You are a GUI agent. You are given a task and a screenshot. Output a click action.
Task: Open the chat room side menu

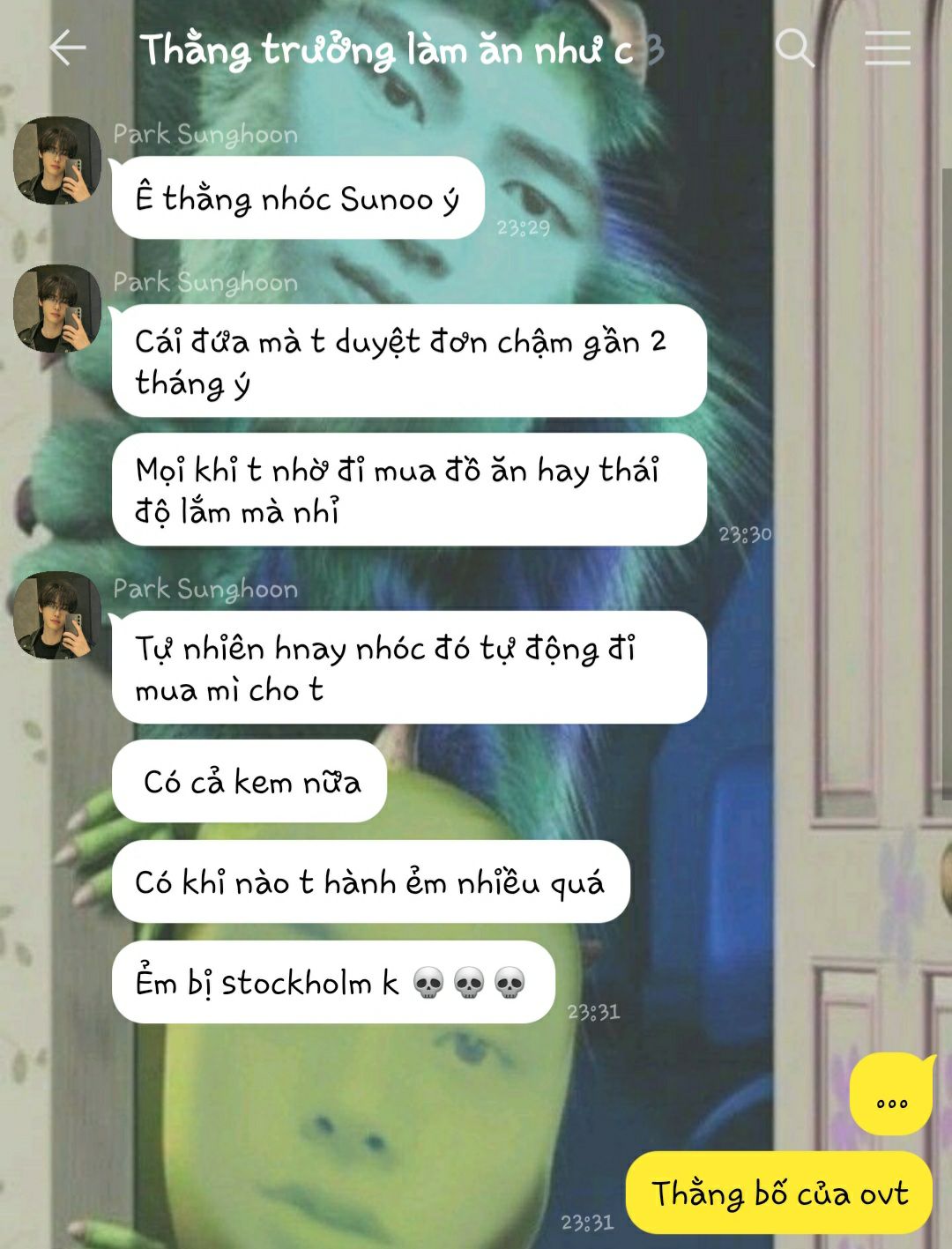(887, 48)
